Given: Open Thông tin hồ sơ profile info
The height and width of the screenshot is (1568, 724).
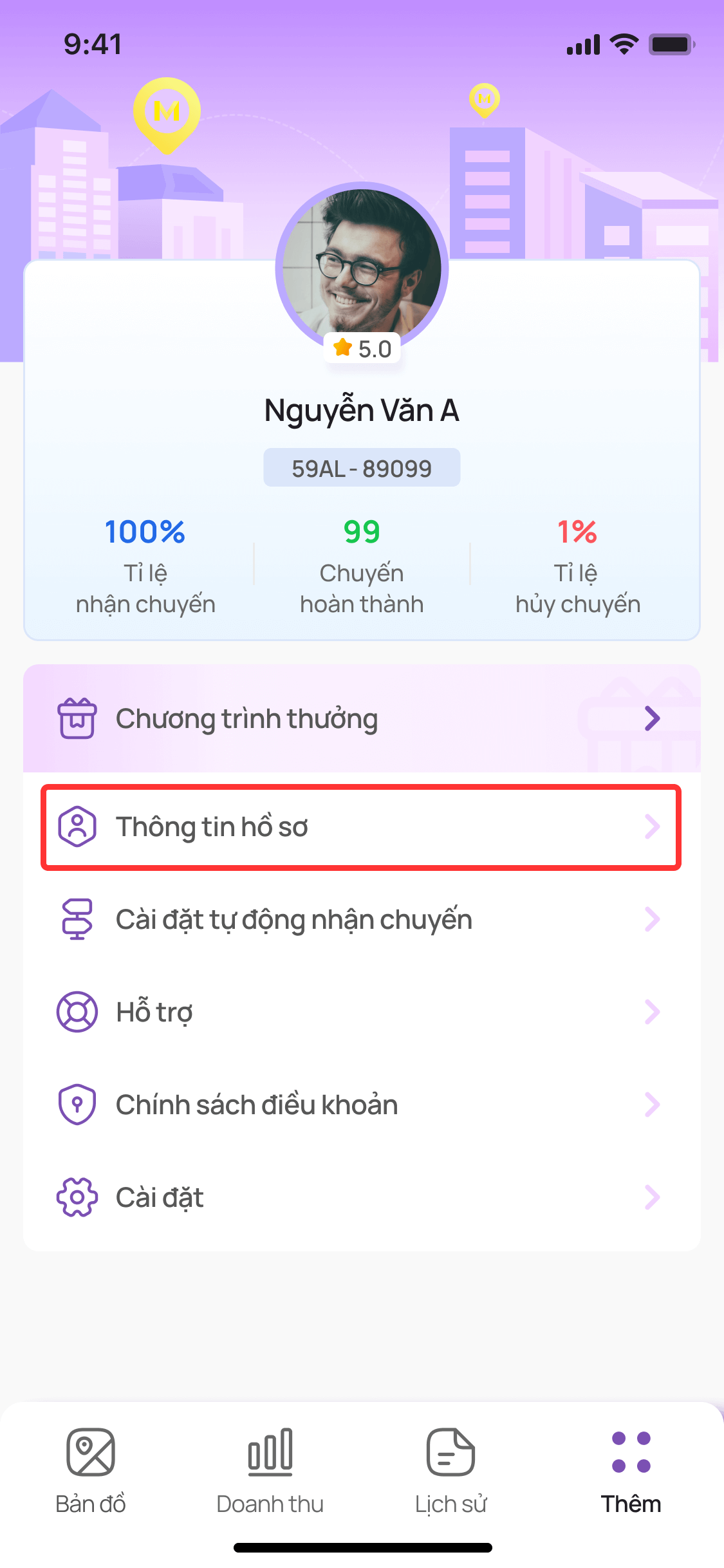Looking at the screenshot, I should pyautogui.click(x=360, y=827).
